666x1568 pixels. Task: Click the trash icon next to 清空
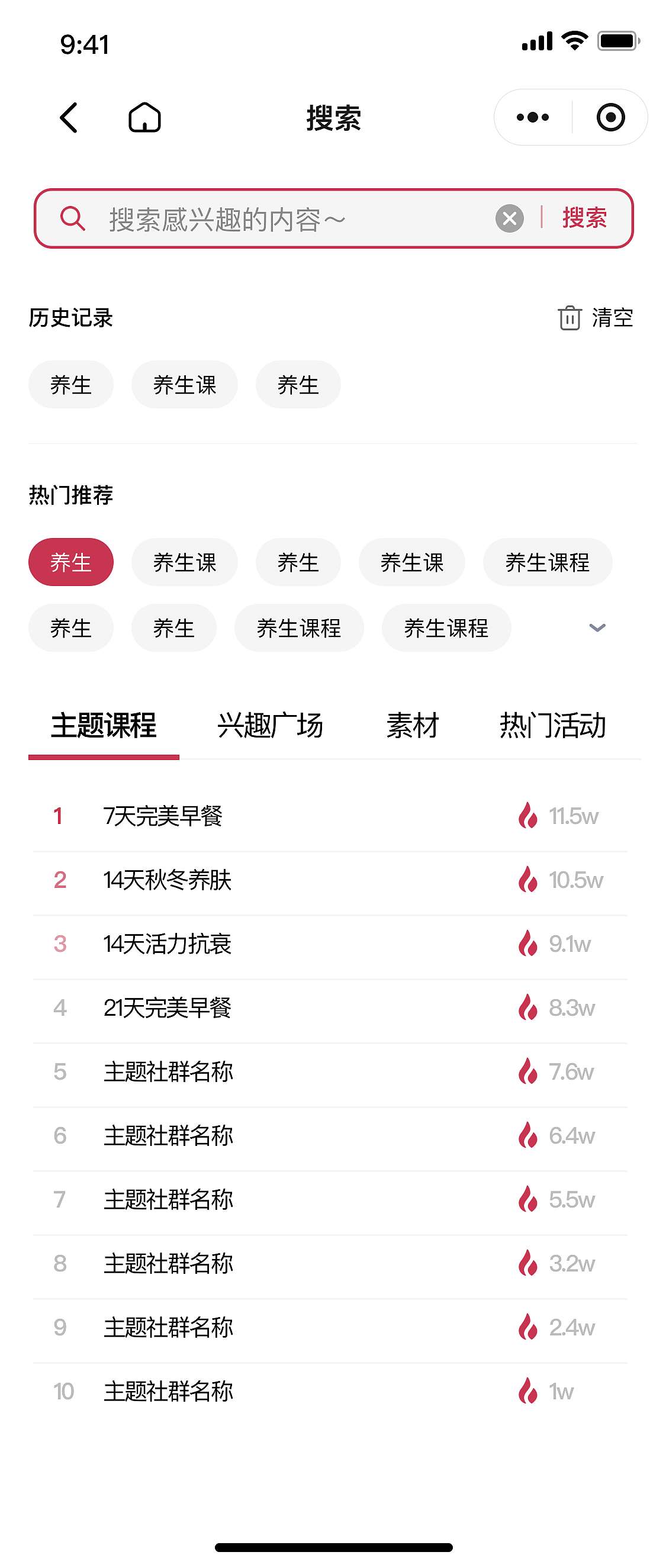(x=570, y=317)
